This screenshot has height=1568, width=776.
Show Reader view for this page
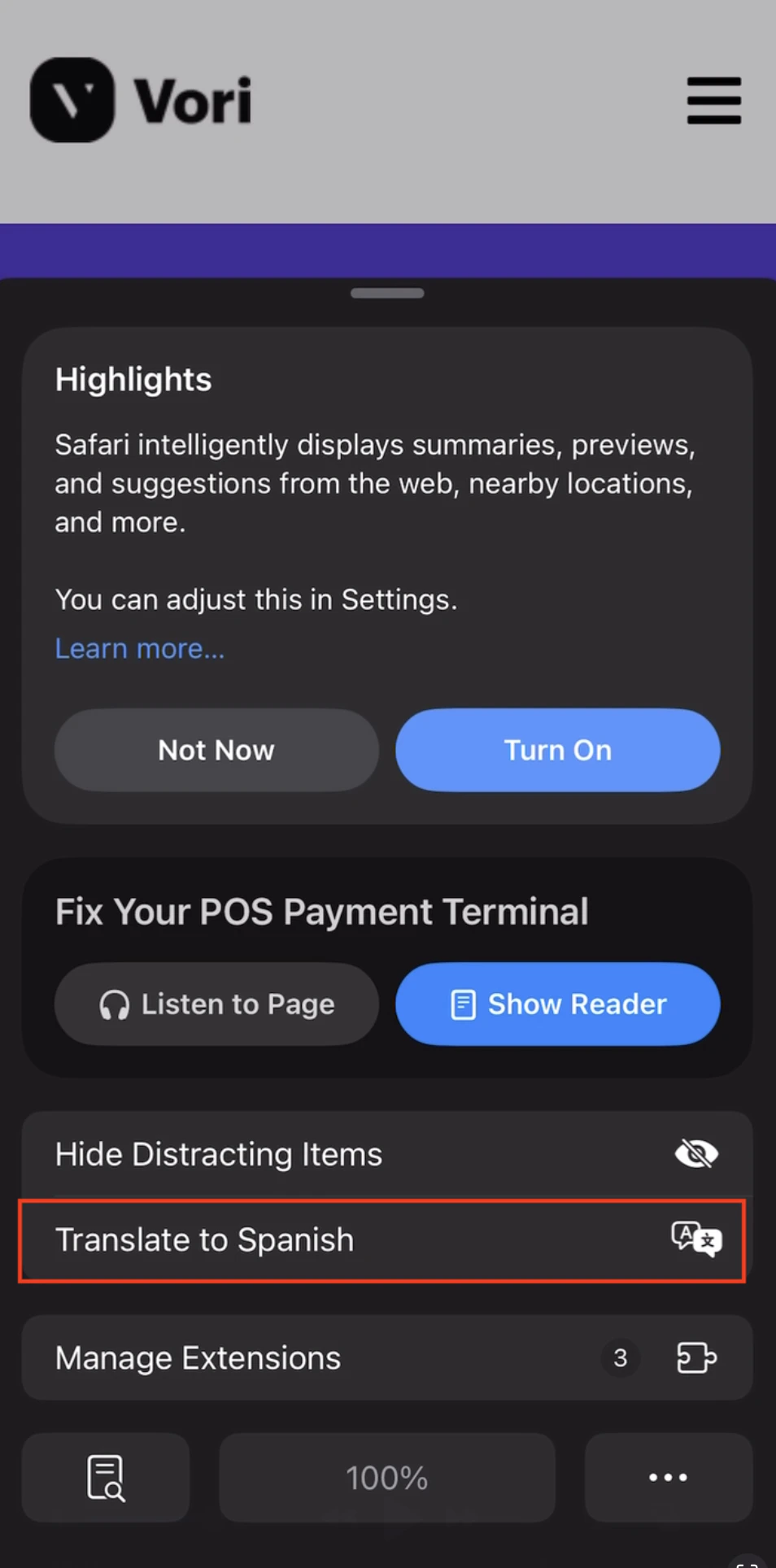pos(557,1004)
